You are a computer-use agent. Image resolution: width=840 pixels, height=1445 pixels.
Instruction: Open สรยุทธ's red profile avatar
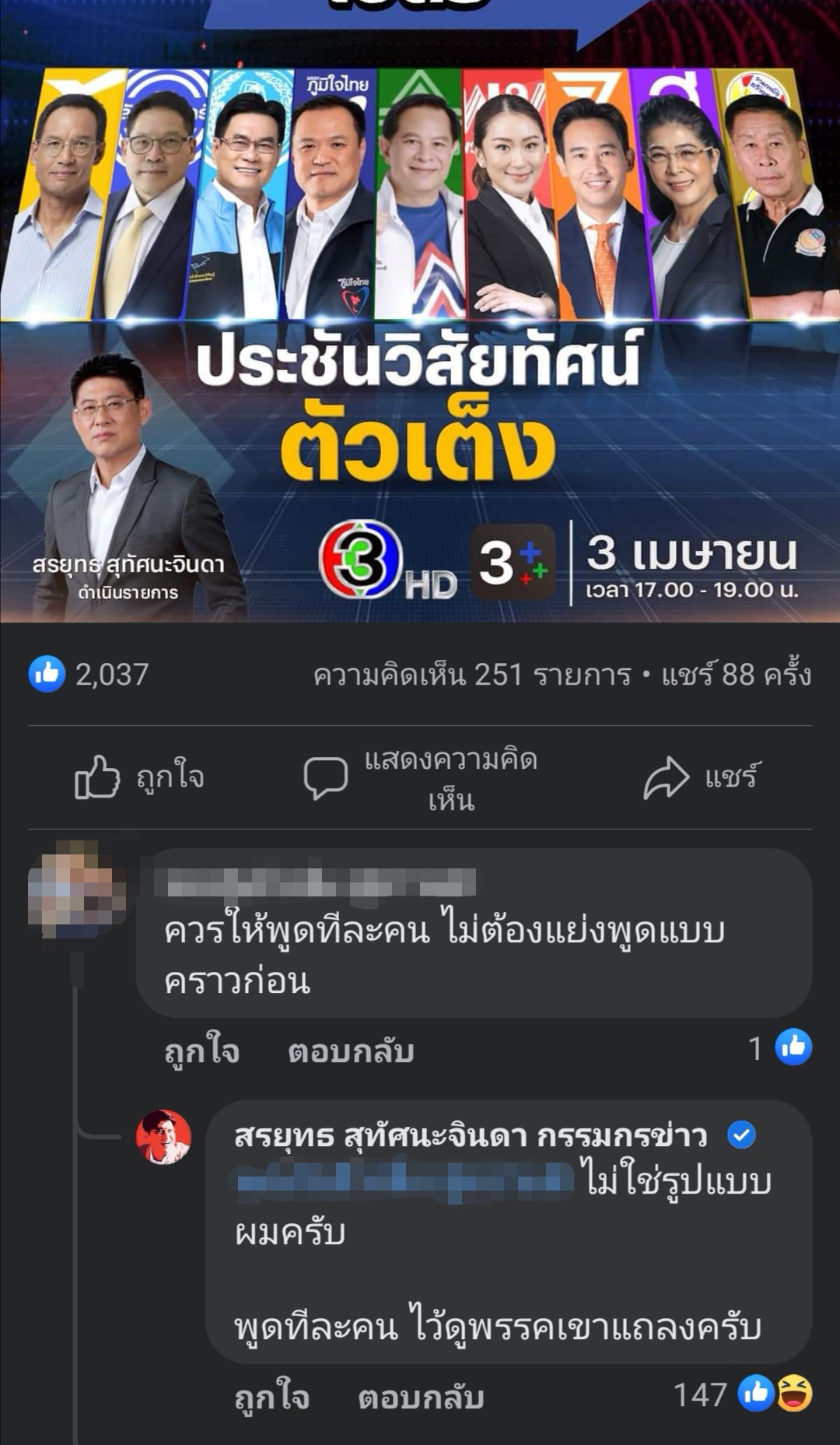[163, 1137]
